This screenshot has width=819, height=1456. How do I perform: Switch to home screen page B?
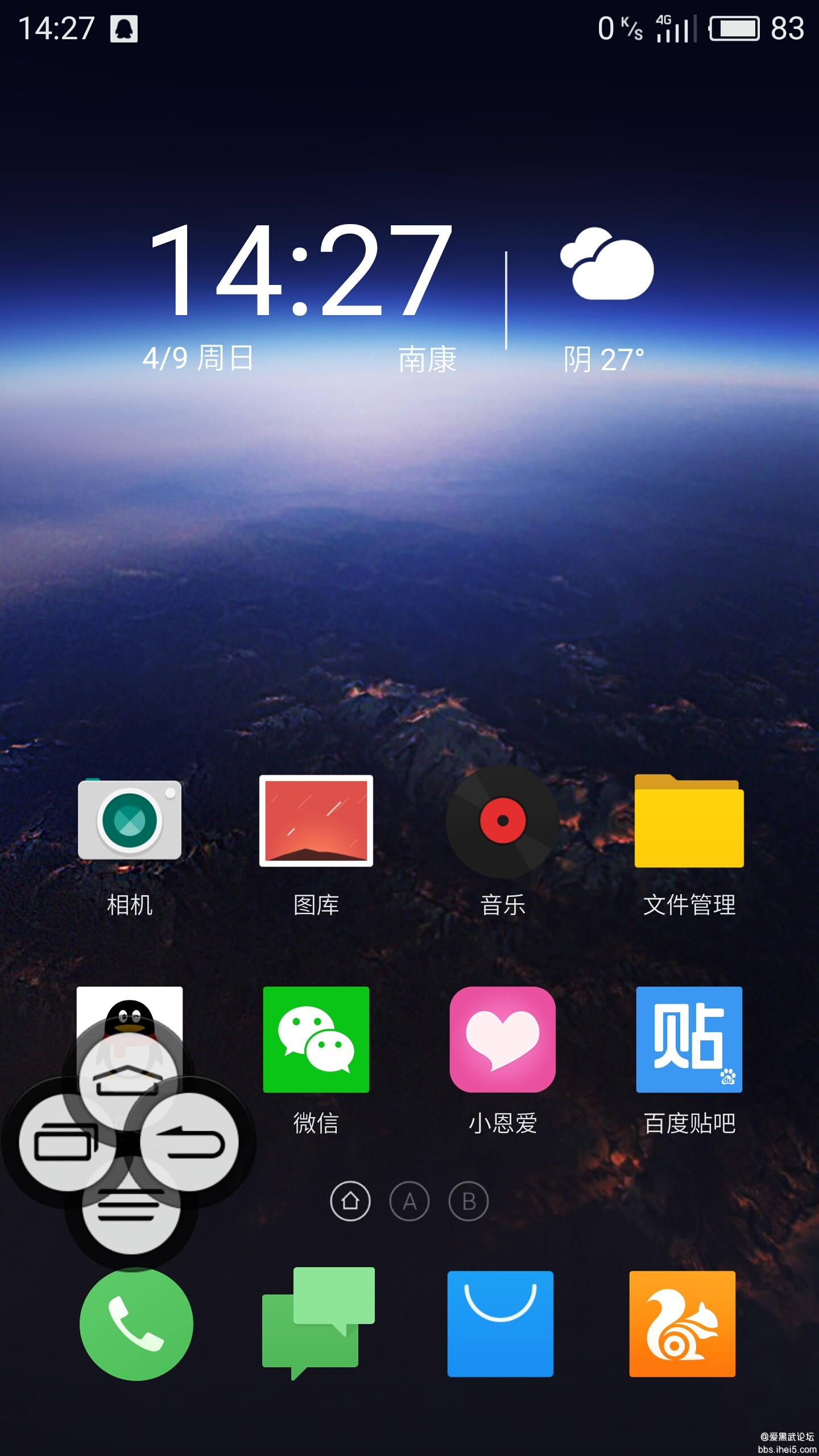pyautogui.click(x=469, y=1201)
